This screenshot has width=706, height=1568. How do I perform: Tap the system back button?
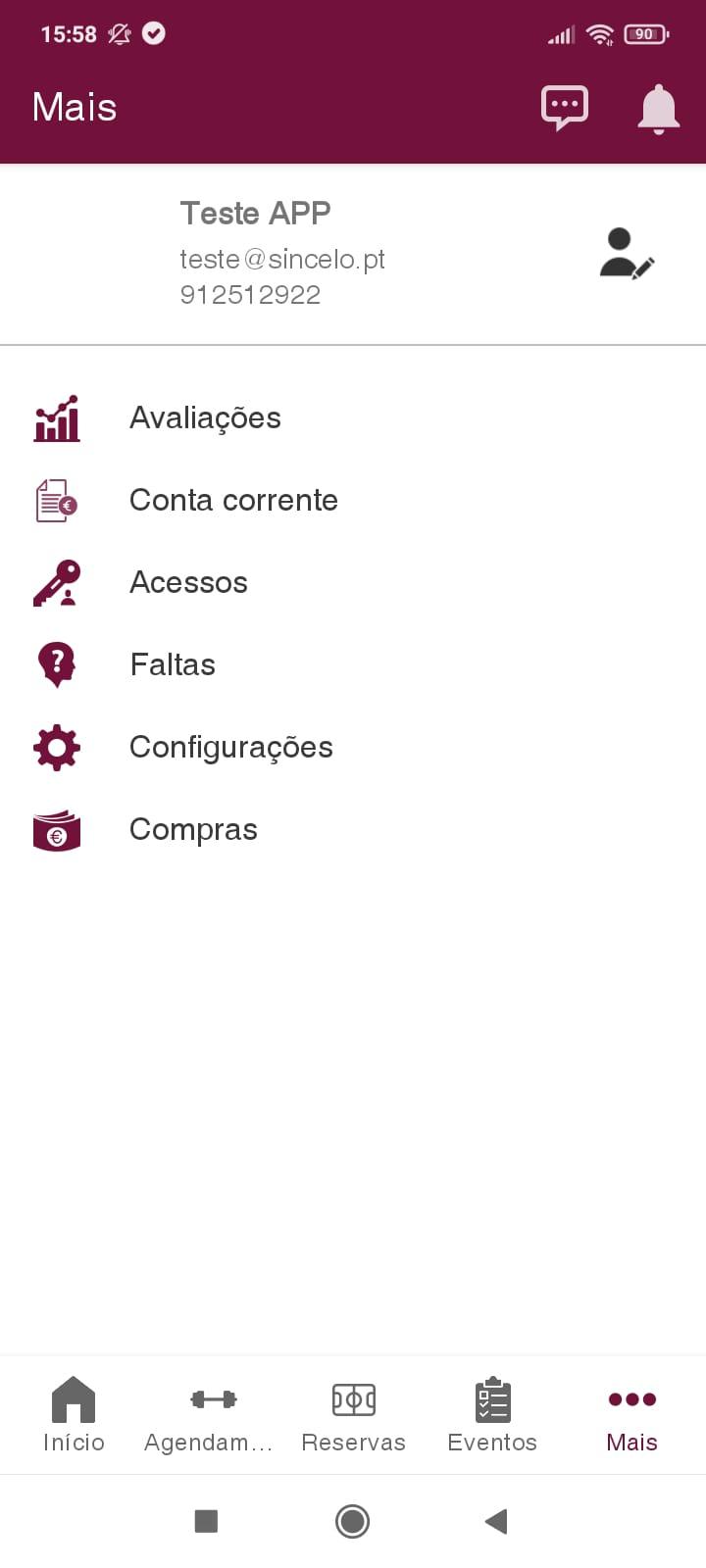(496, 1521)
